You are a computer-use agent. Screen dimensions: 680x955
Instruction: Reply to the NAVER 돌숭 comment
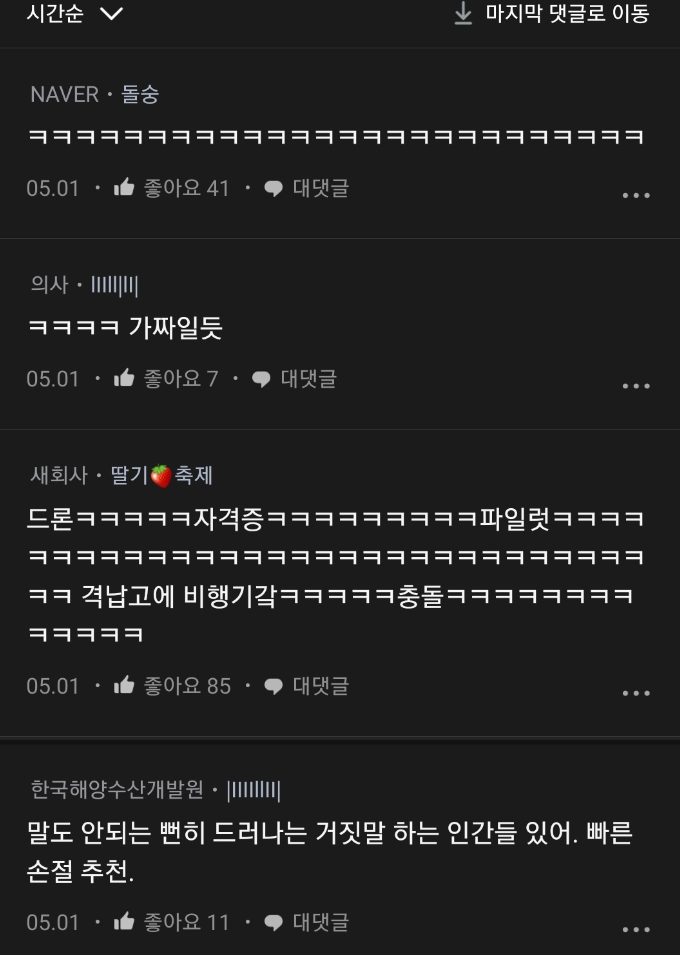point(308,188)
